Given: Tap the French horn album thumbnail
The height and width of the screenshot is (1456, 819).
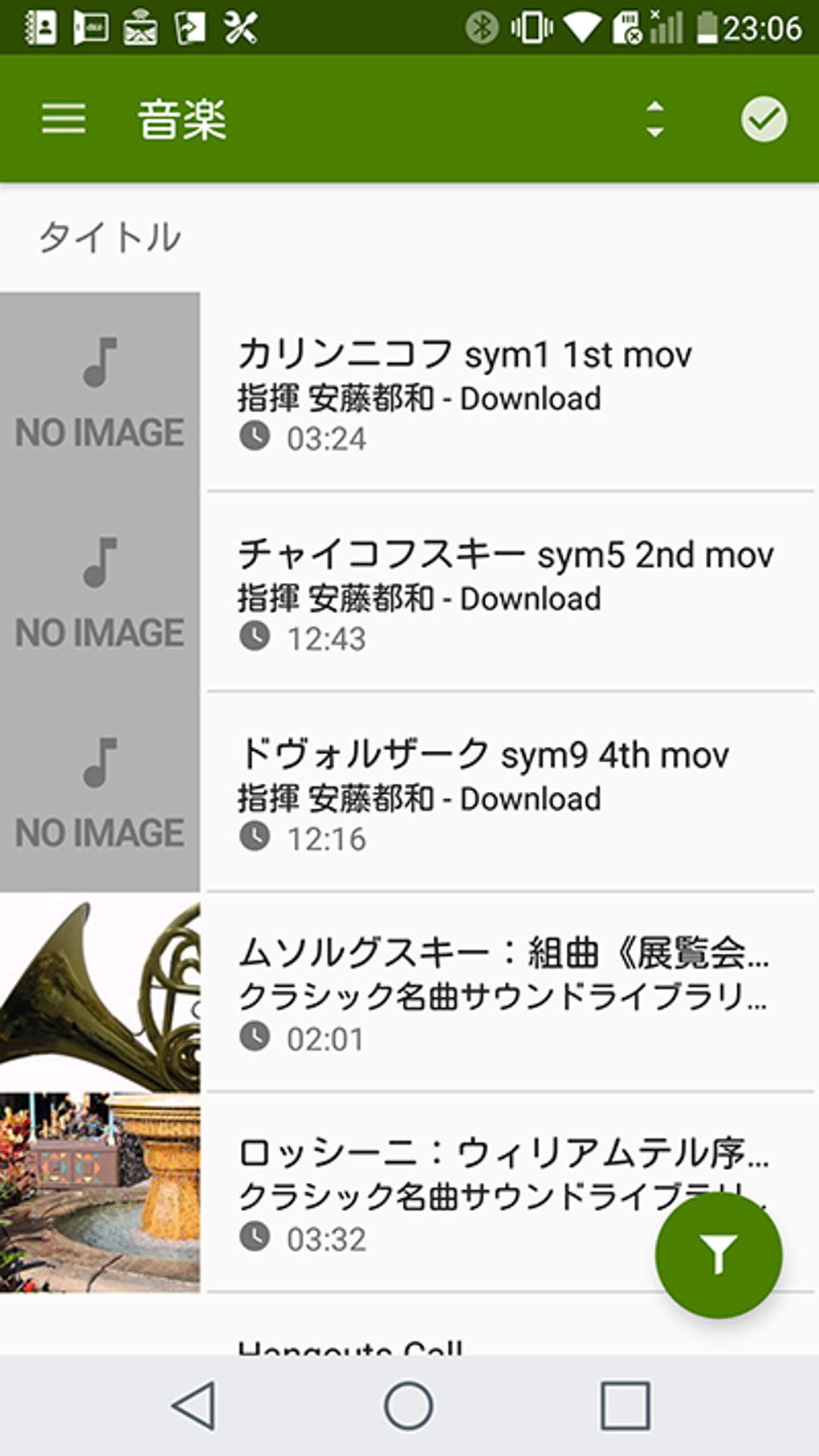Looking at the screenshot, I should [x=100, y=988].
